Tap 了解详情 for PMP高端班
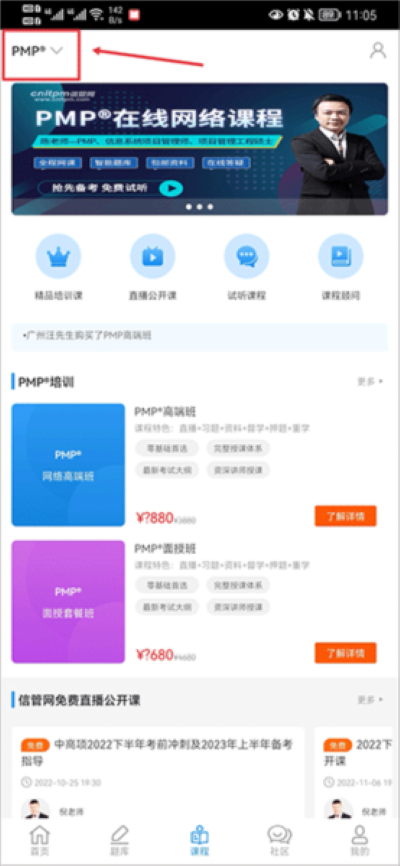Screen dimensions: 400x866 345,516
